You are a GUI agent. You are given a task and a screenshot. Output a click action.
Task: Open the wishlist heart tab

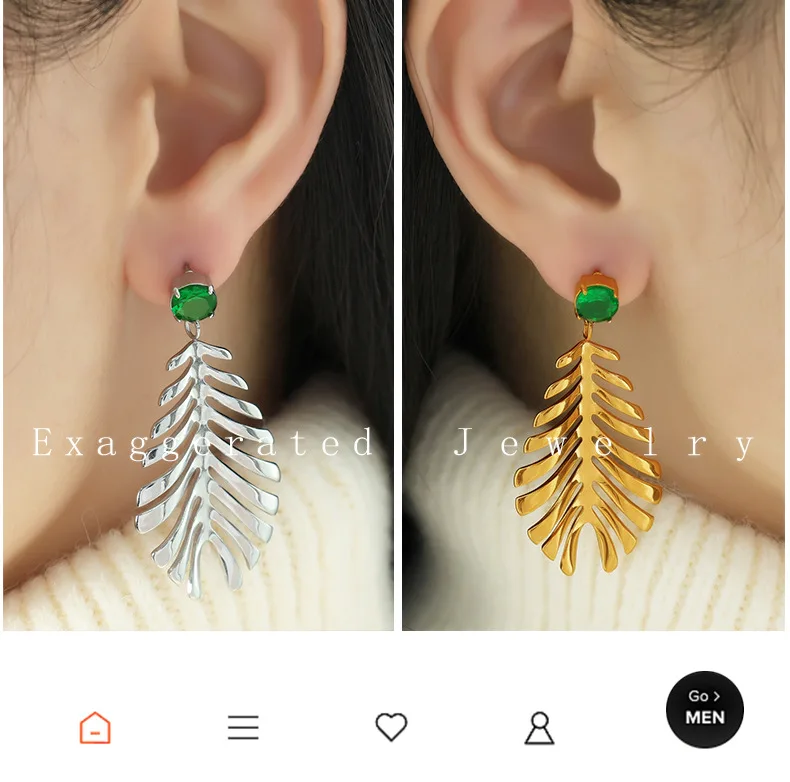[391, 727]
